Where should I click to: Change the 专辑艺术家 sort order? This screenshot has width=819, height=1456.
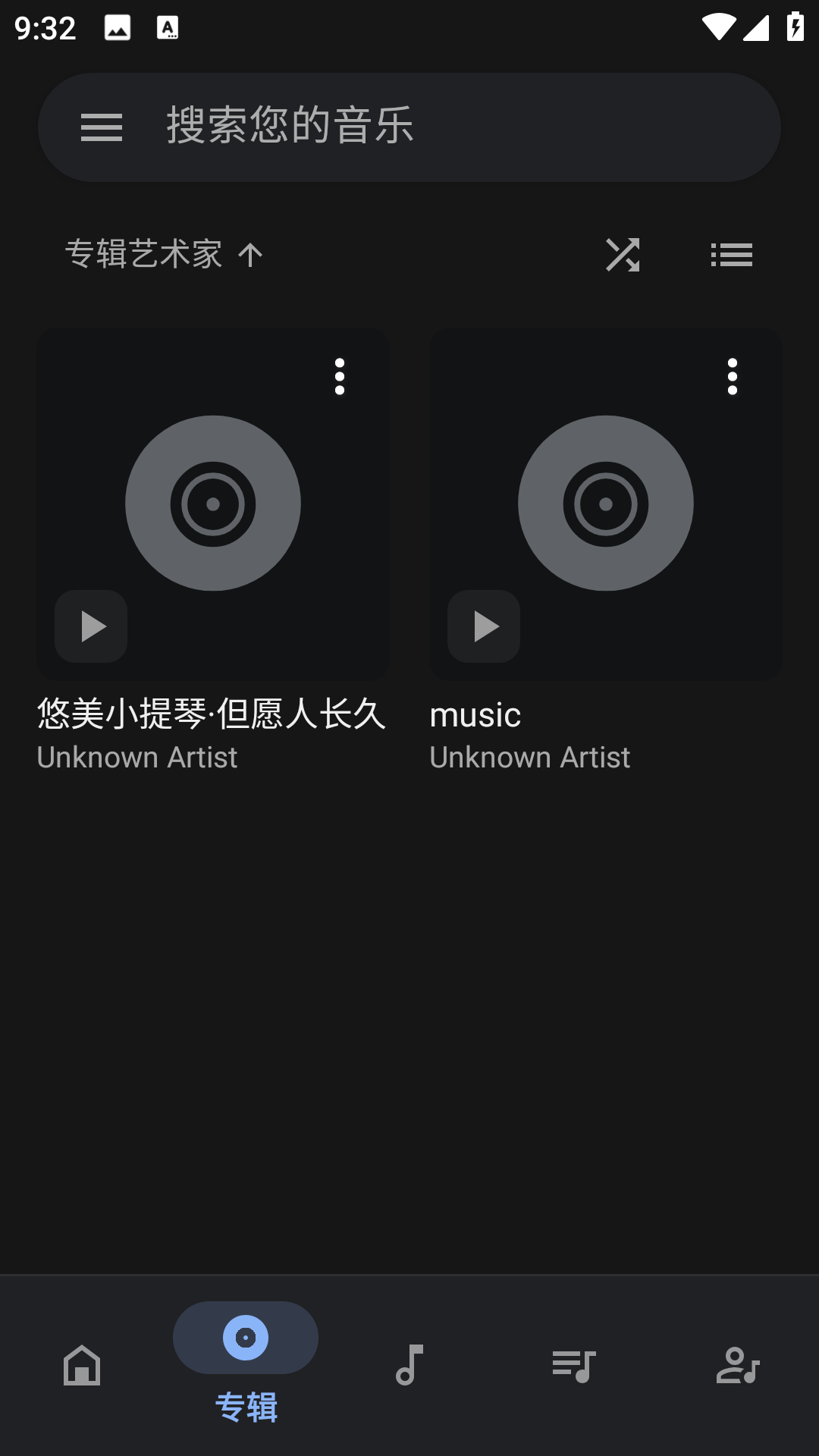163,255
